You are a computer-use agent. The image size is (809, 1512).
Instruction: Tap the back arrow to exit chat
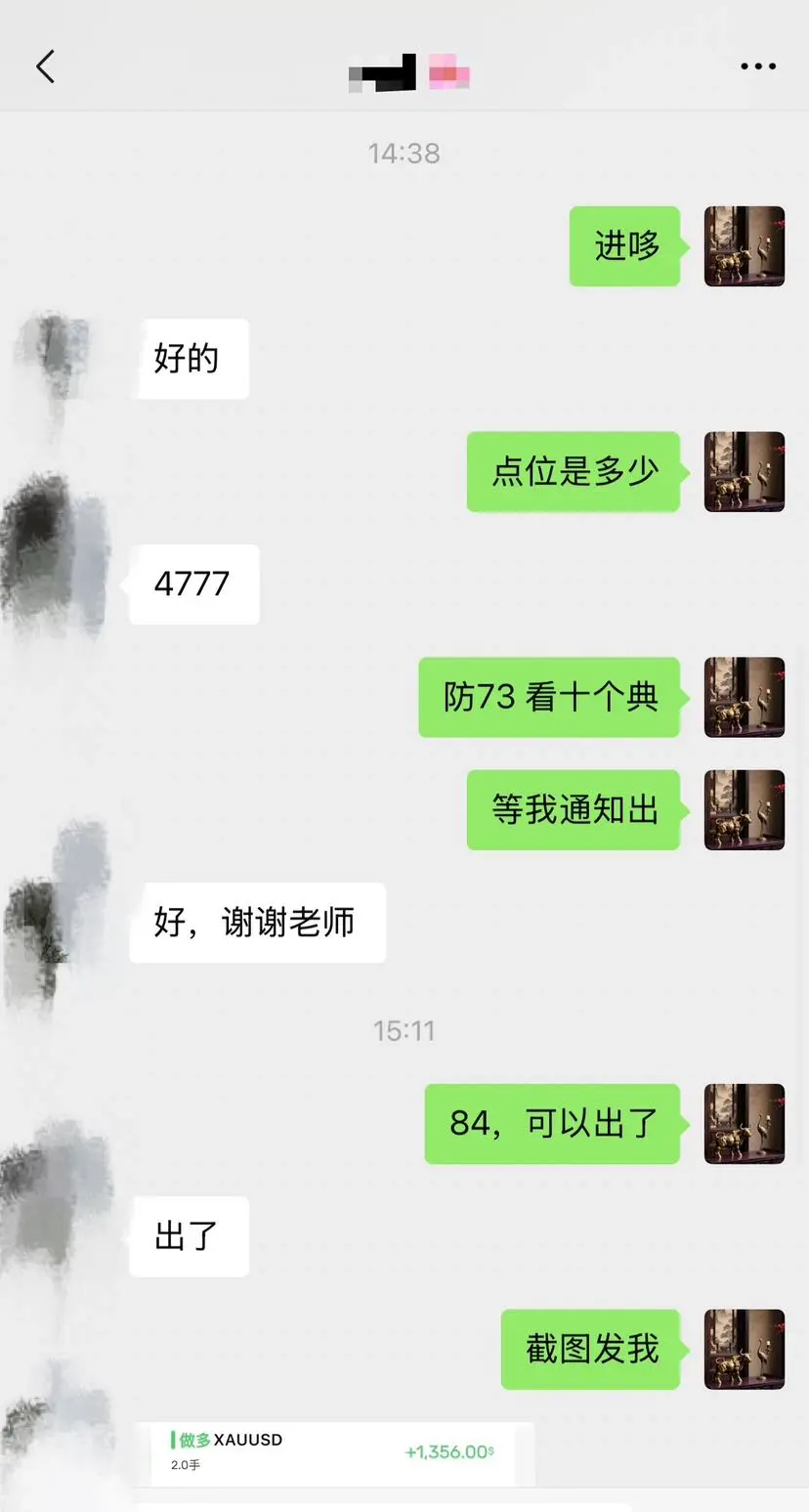pyautogui.click(x=45, y=66)
